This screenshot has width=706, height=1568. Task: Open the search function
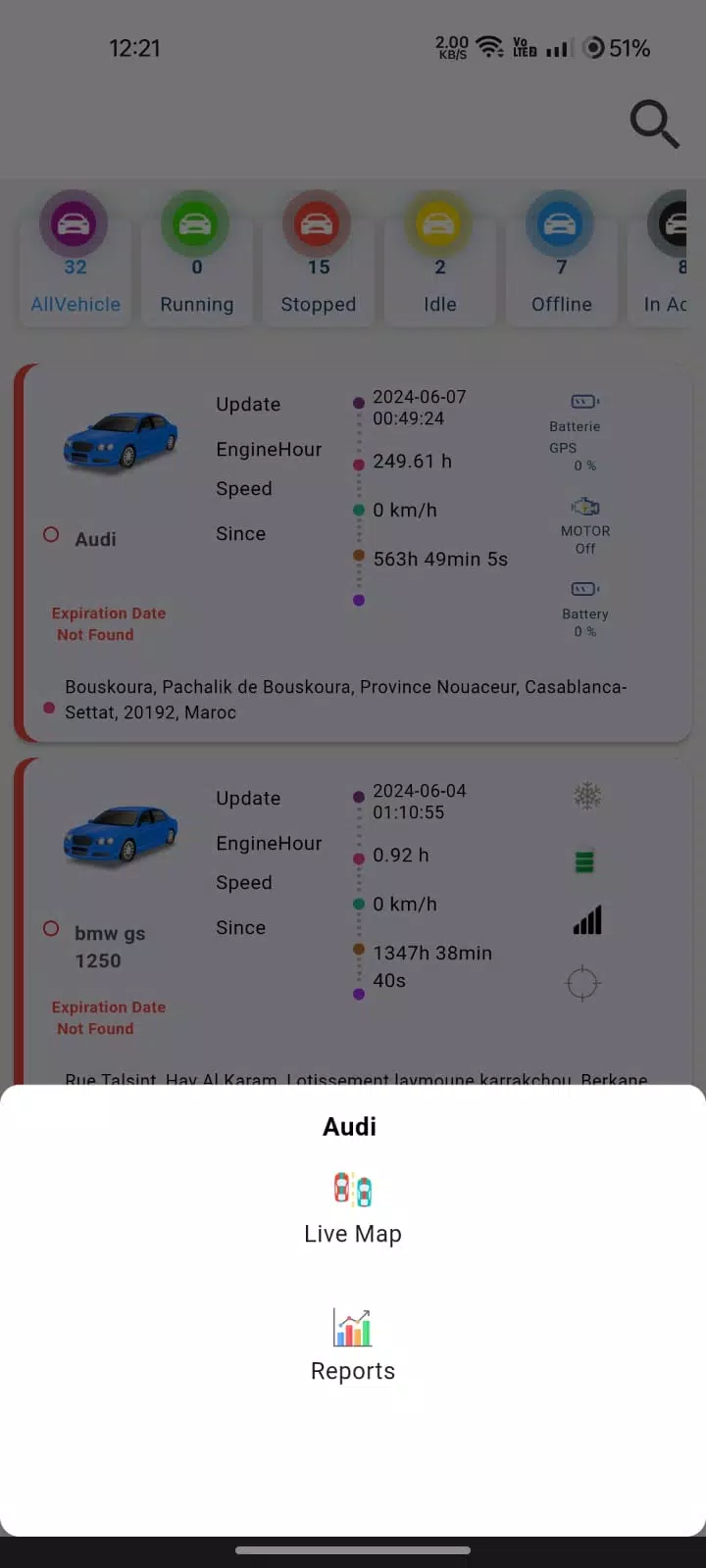pyautogui.click(x=653, y=124)
